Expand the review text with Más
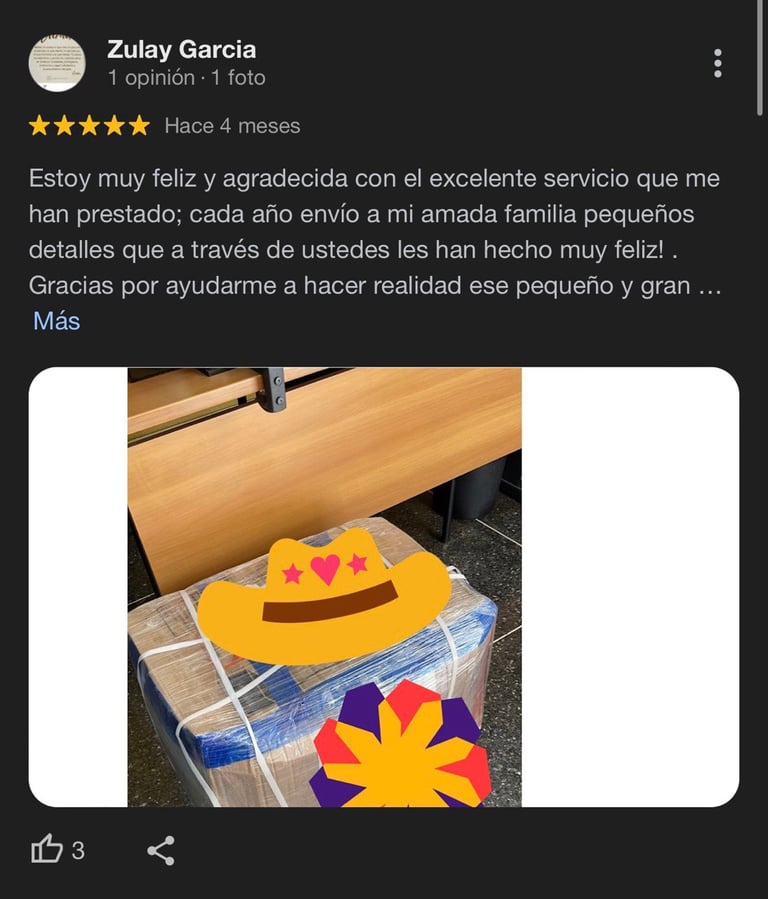 pos(57,321)
